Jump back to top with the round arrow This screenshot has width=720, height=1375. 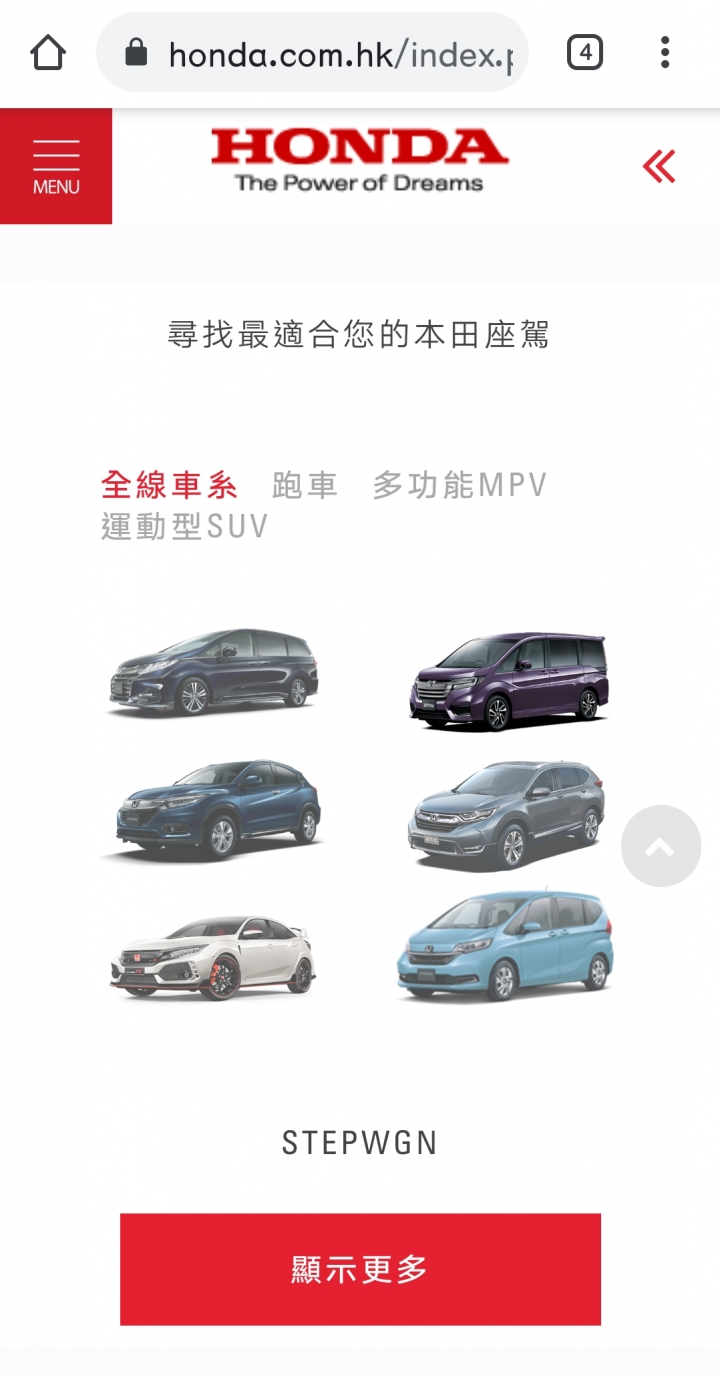click(x=660, y=846)
